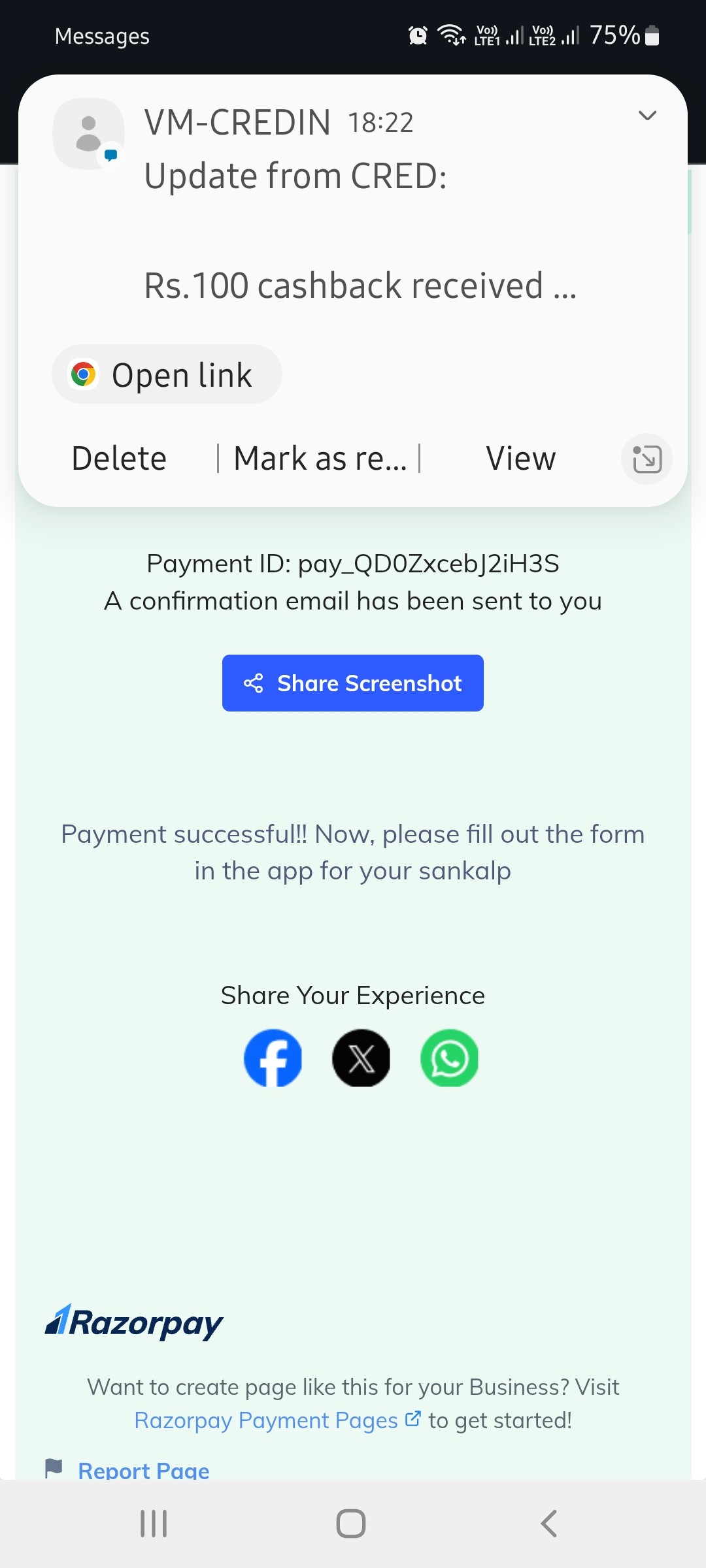Share experience on X
This screenshot has width=706, height=1568.
click(x=361, y=1058)
